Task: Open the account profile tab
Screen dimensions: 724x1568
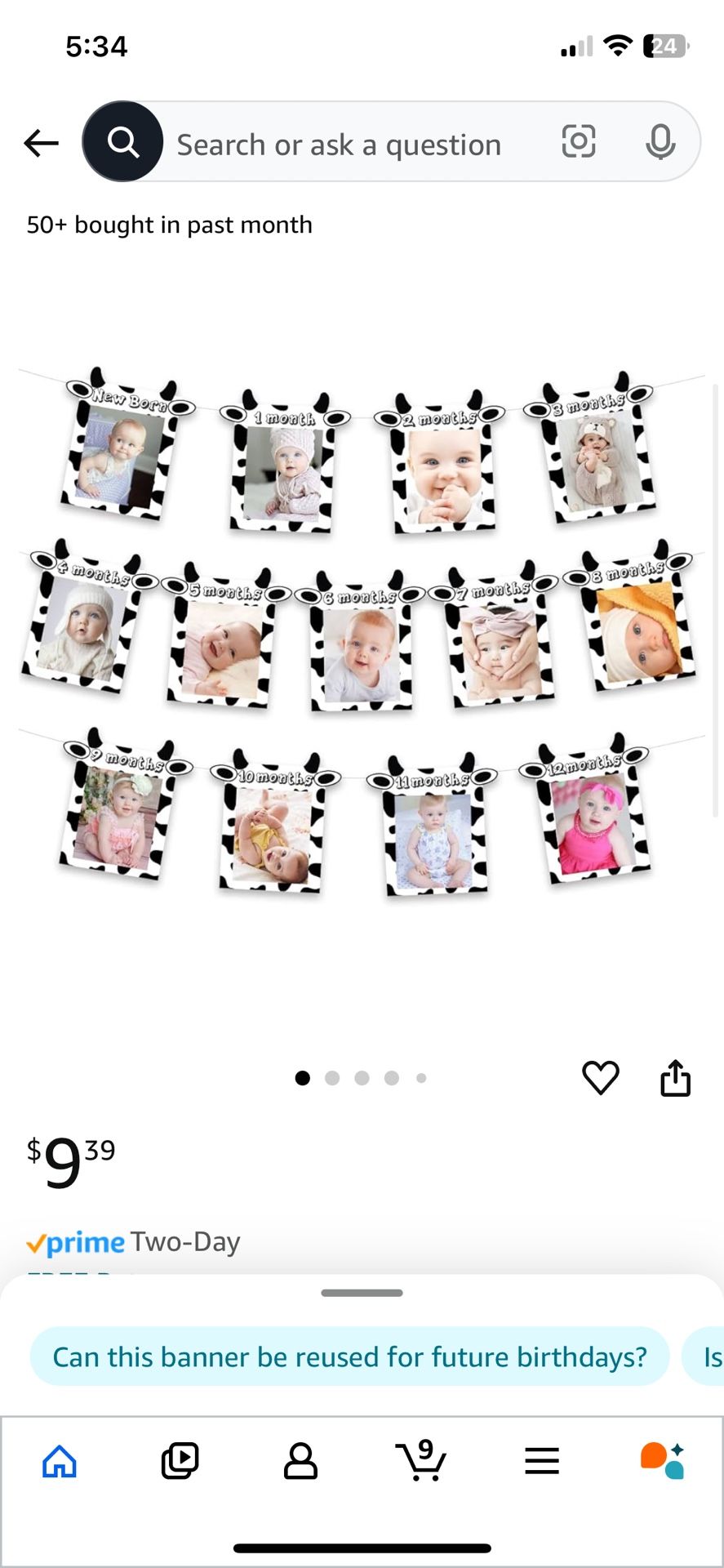Action: pos(300,1461)
